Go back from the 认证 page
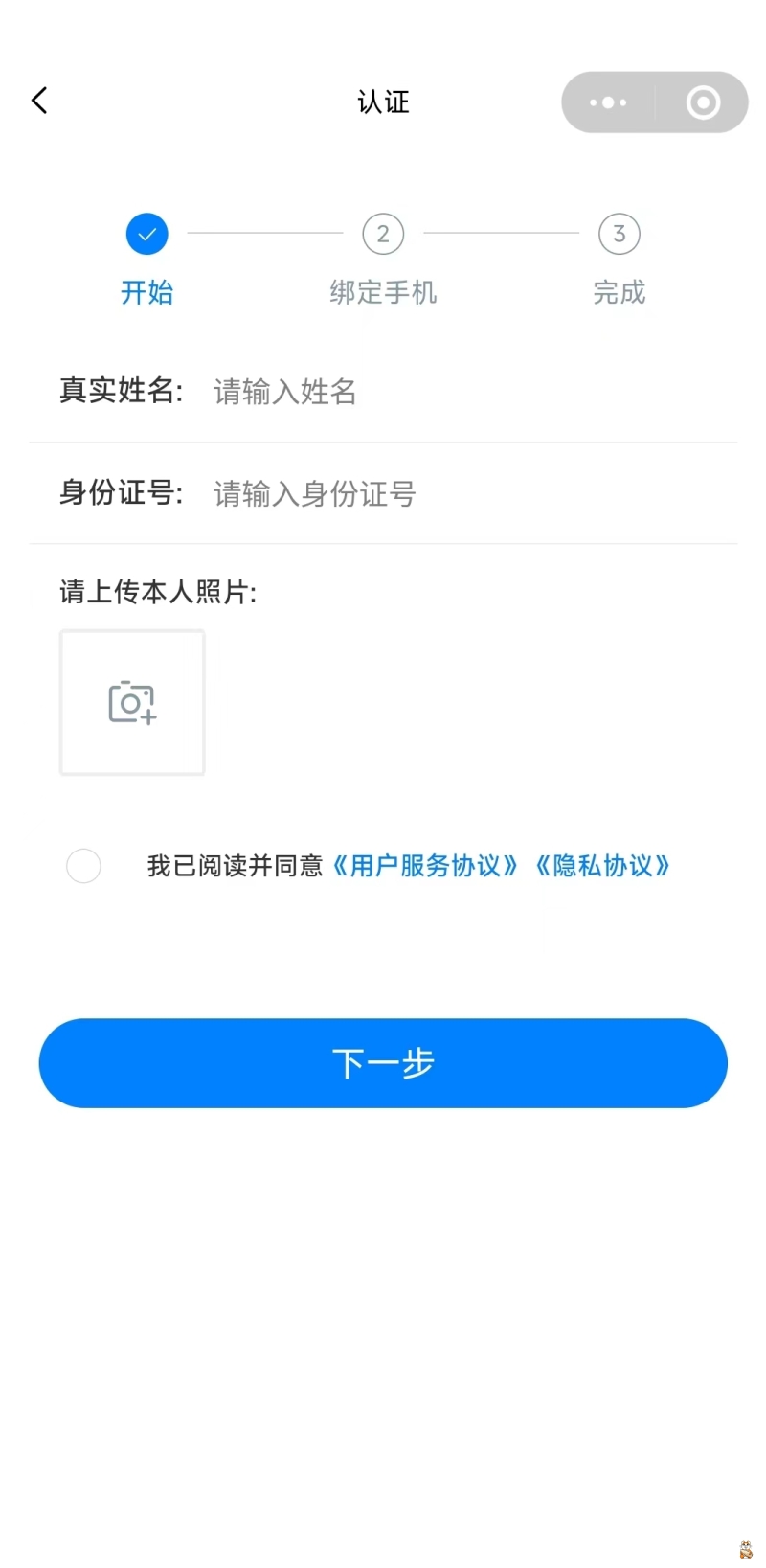The image size is (766, 1568). pos(39,101)
